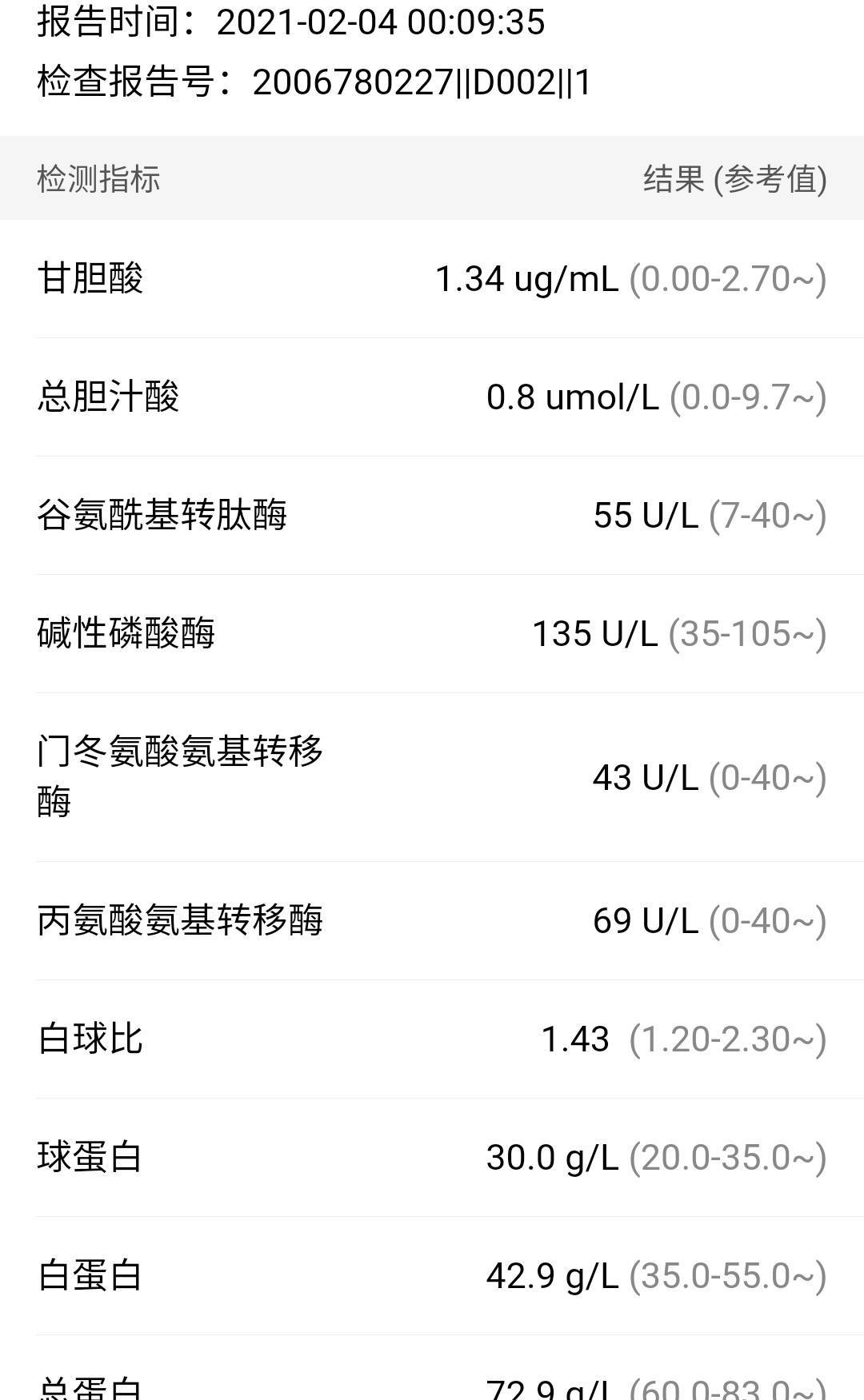Click the value 1.34 ug/mL
The image size is (864, 1400).
click(x=524, y=280)
